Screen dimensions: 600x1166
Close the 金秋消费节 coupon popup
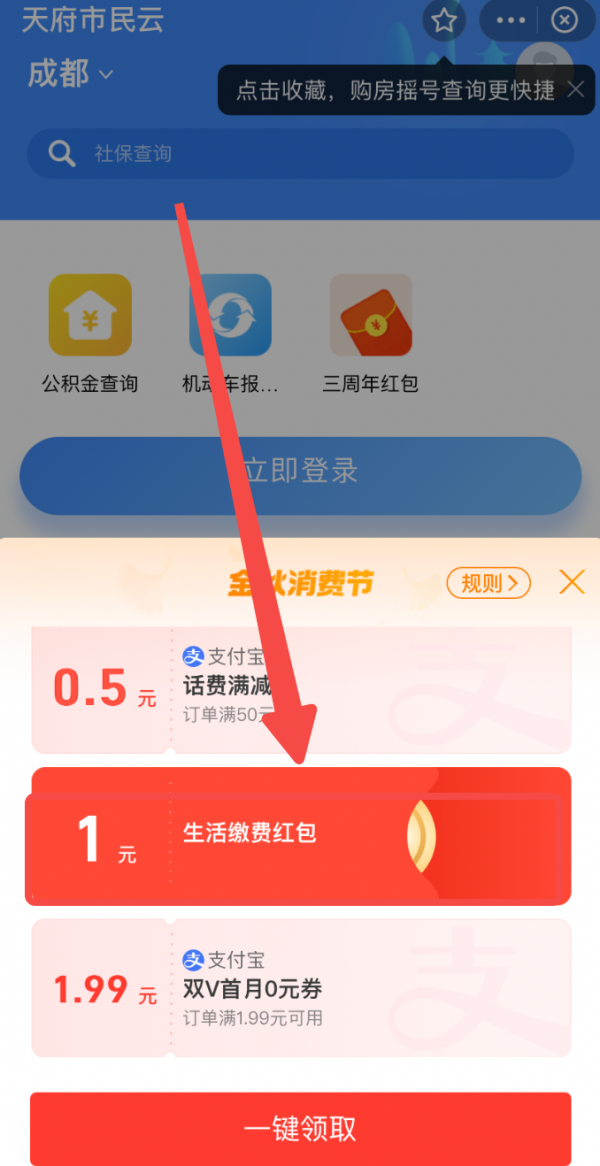click(572, 582)
